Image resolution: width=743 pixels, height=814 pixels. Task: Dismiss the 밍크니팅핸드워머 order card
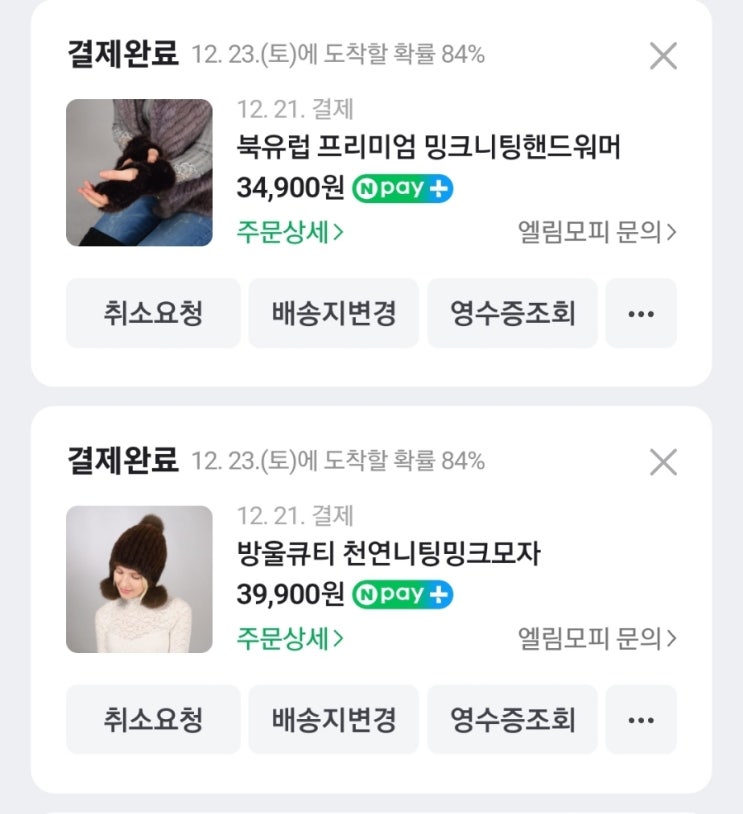[x=663, y=56]
